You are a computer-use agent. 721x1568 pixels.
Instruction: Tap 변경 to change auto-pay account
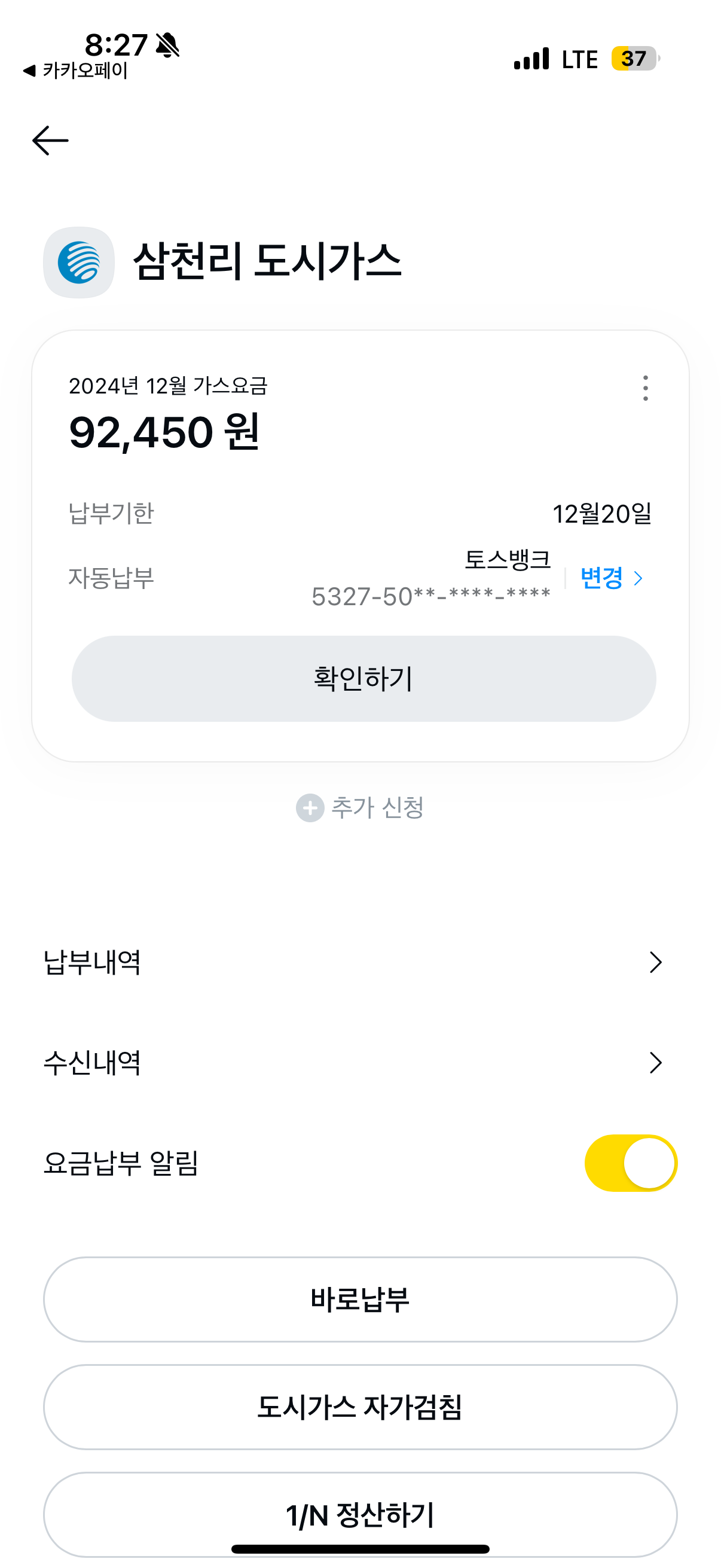point(611,578)
